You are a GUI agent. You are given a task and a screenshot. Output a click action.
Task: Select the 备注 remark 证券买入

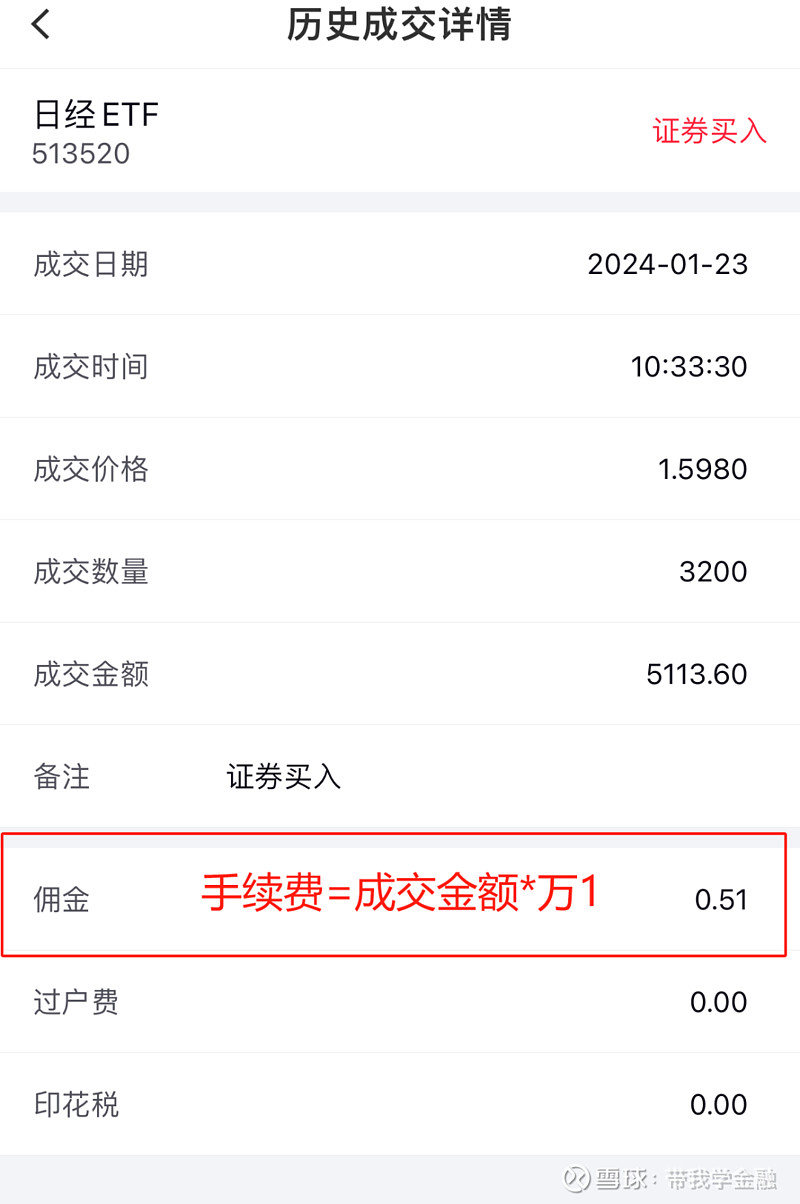(x=283, y=776)
